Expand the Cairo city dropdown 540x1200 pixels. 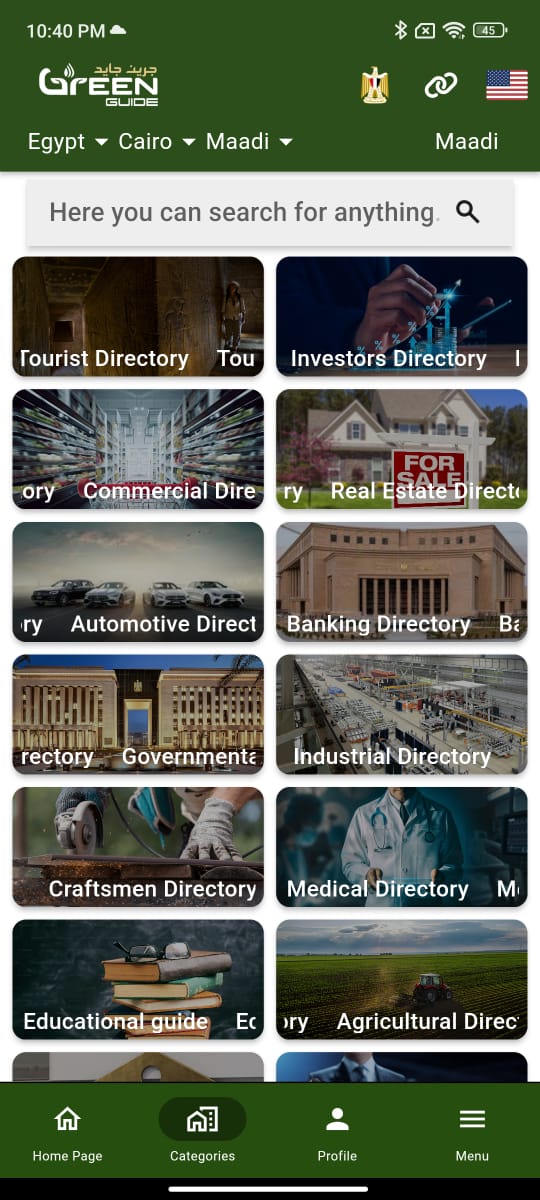tap(157, 142)
